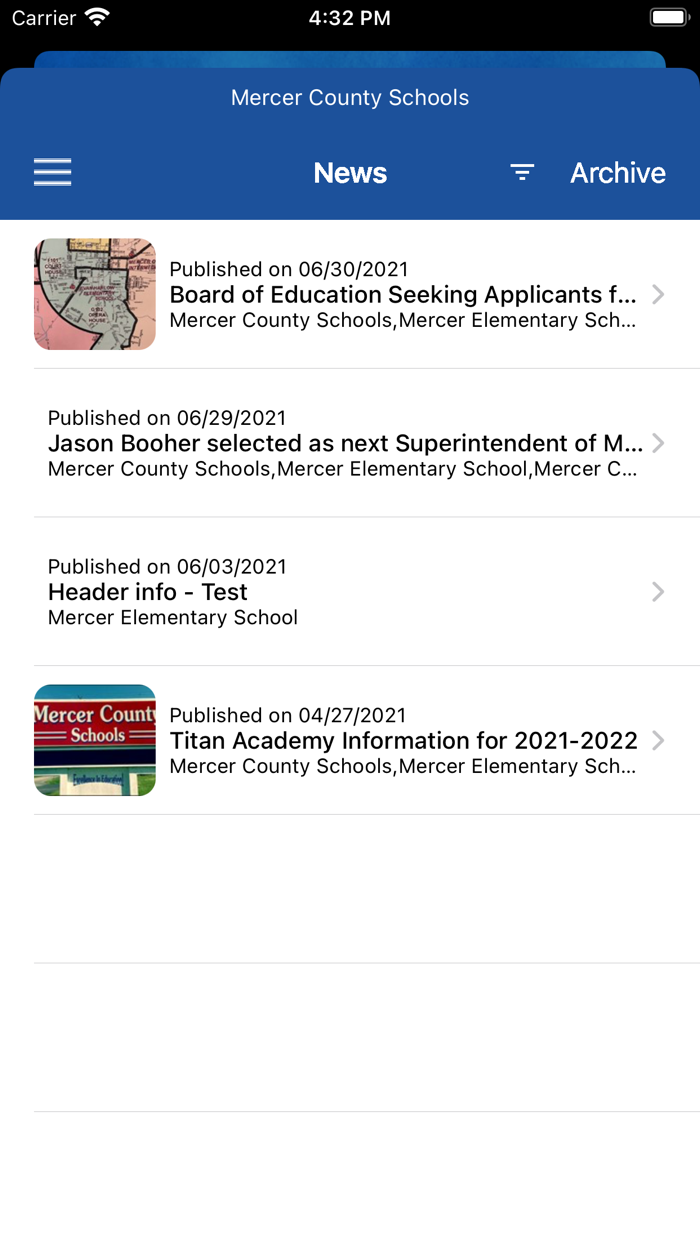Open the Archive news list
The image size is (700, 1244).
tap(617, 173)
